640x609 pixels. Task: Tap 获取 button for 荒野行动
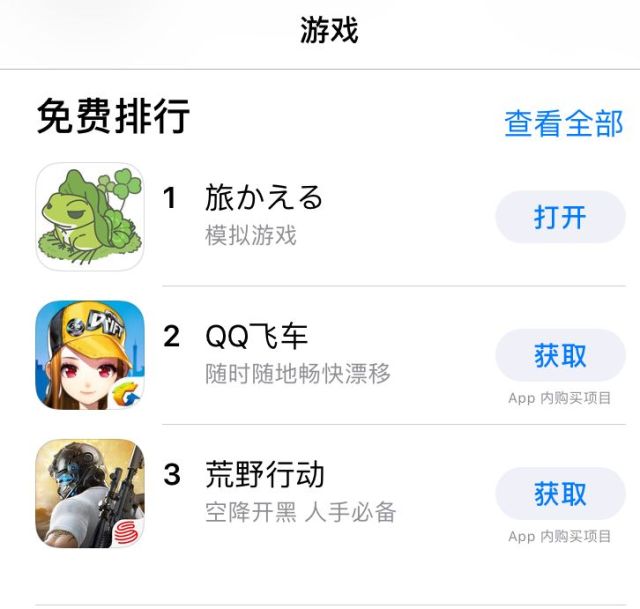(x=560, y=493)
